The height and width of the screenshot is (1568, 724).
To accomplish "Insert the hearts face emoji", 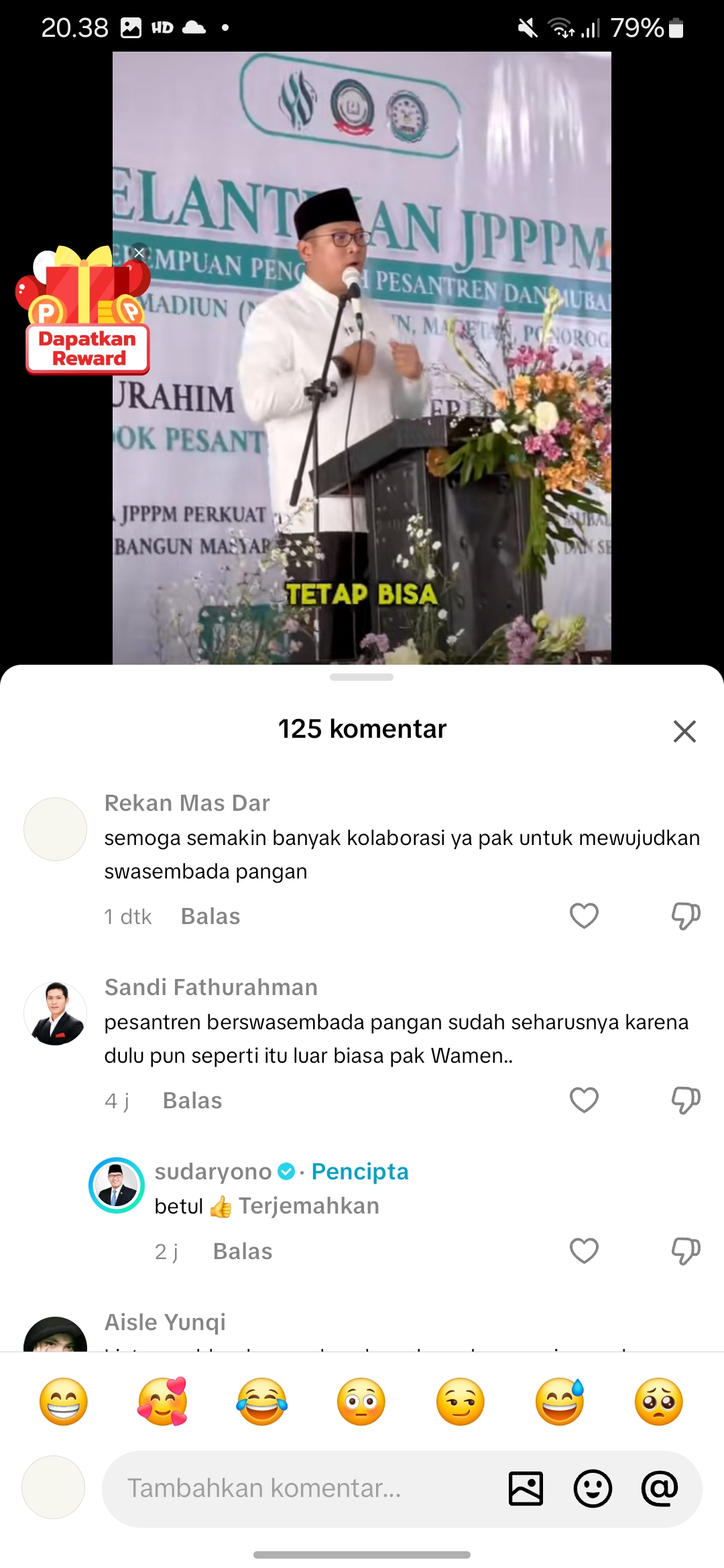I will 162,1401.
